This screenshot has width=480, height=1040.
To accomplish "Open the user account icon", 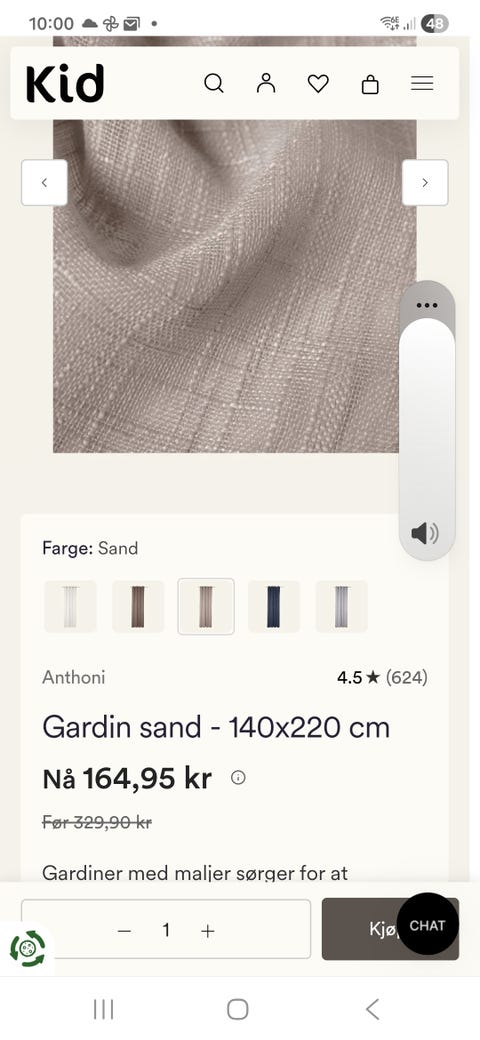I will (266, 84).
